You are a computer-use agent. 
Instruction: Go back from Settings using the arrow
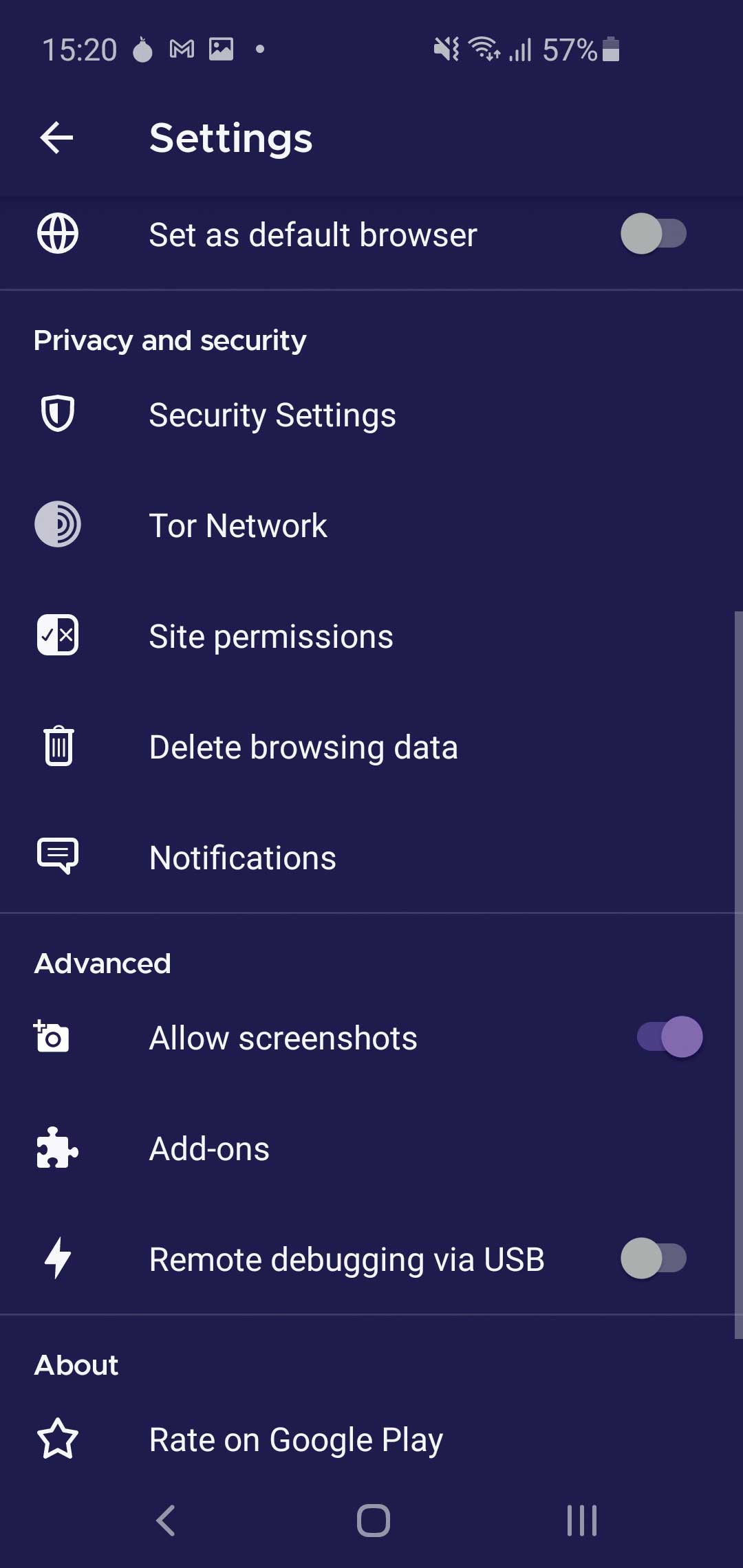[x=56, y=138]
